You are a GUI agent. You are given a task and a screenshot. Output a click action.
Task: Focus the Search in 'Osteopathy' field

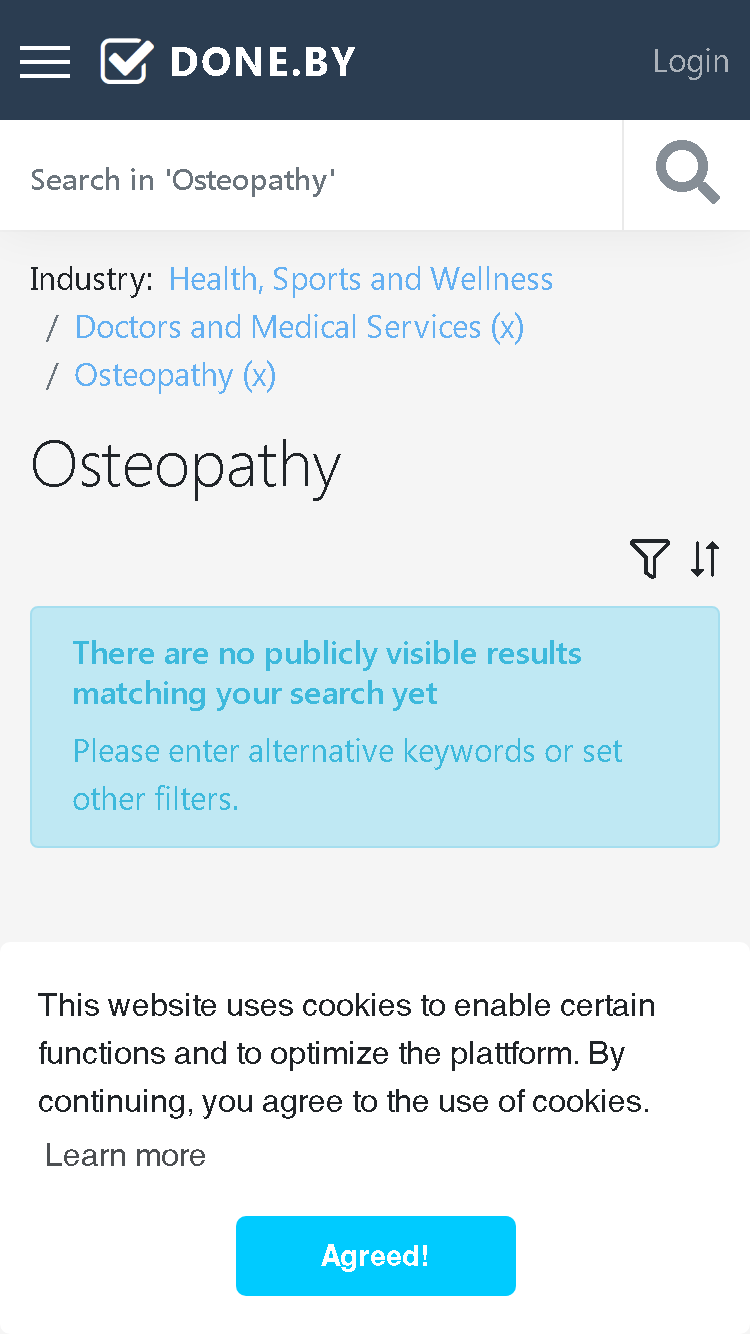(311, 180)
